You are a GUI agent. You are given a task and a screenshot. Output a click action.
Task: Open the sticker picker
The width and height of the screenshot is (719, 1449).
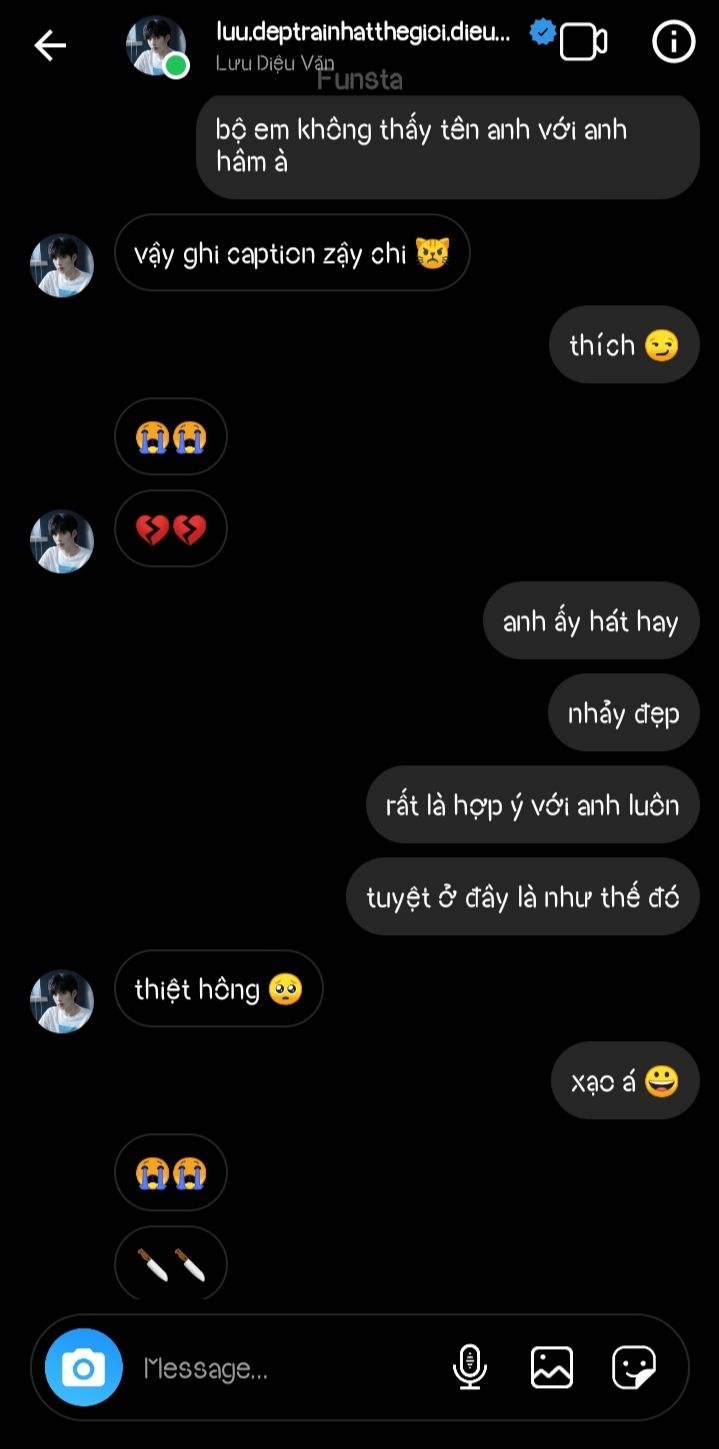coord(634,1367)
